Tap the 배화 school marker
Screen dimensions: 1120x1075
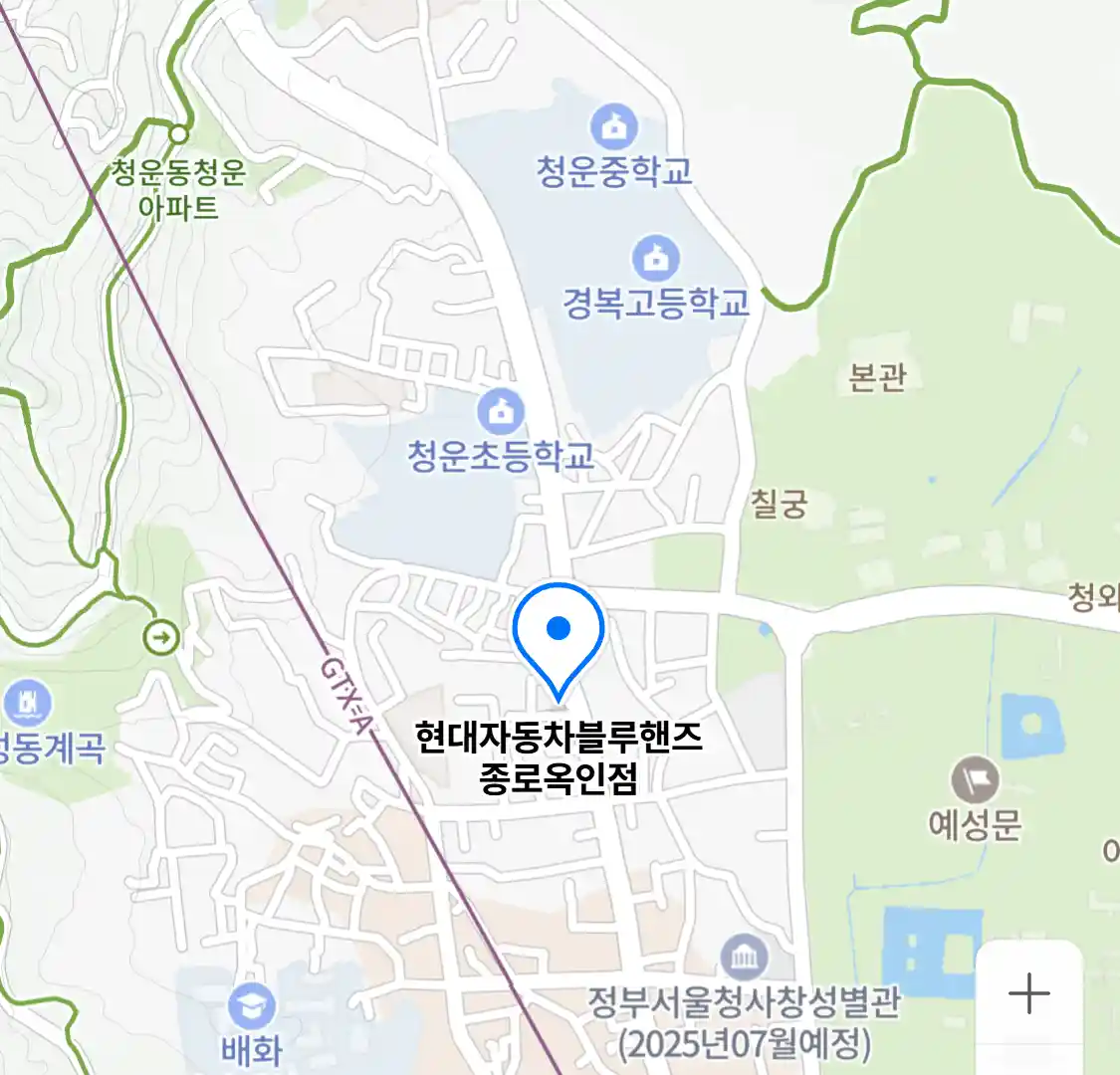(251, 1006)
